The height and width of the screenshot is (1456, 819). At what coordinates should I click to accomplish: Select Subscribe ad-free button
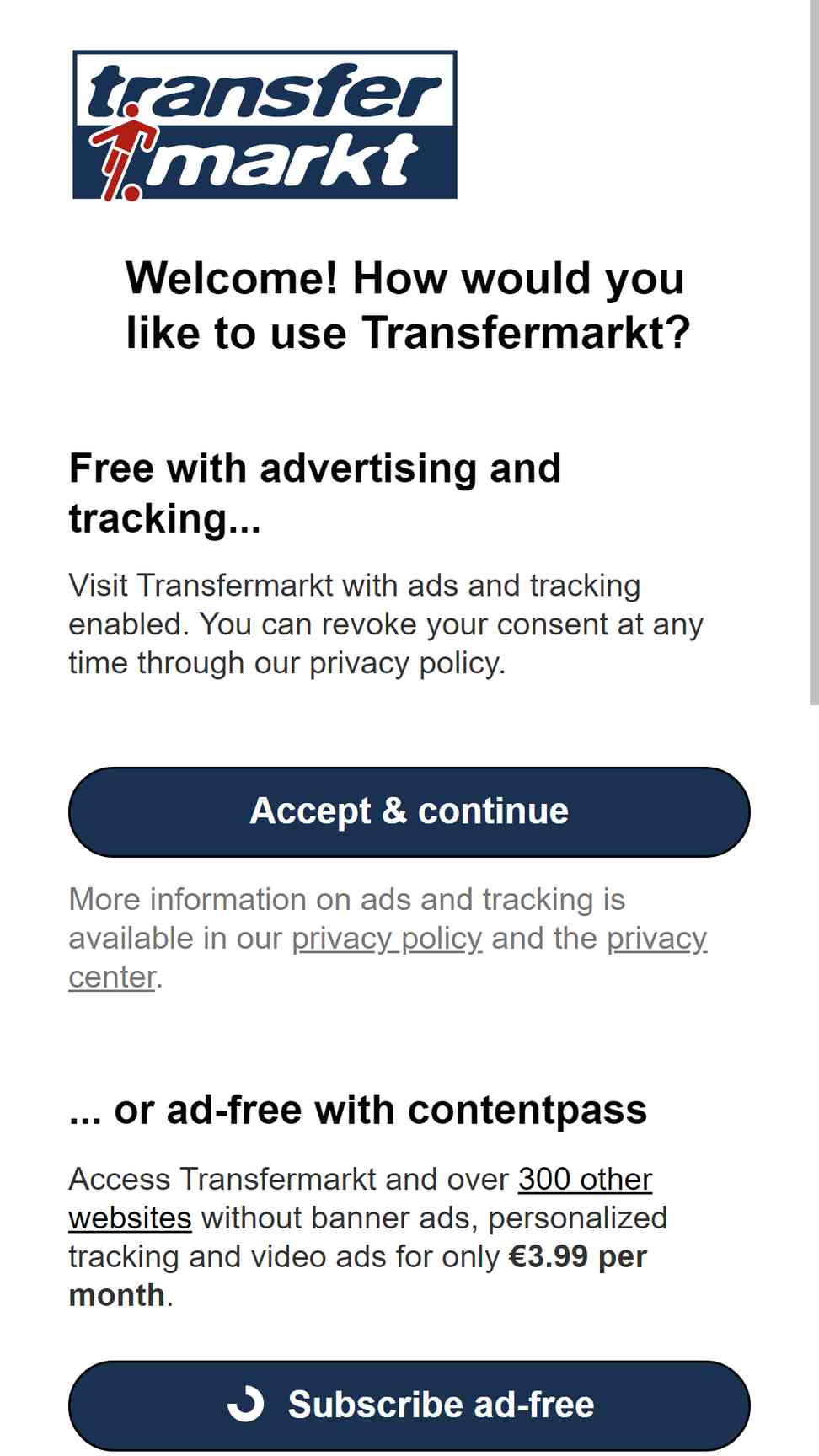tap(409, 1405)
